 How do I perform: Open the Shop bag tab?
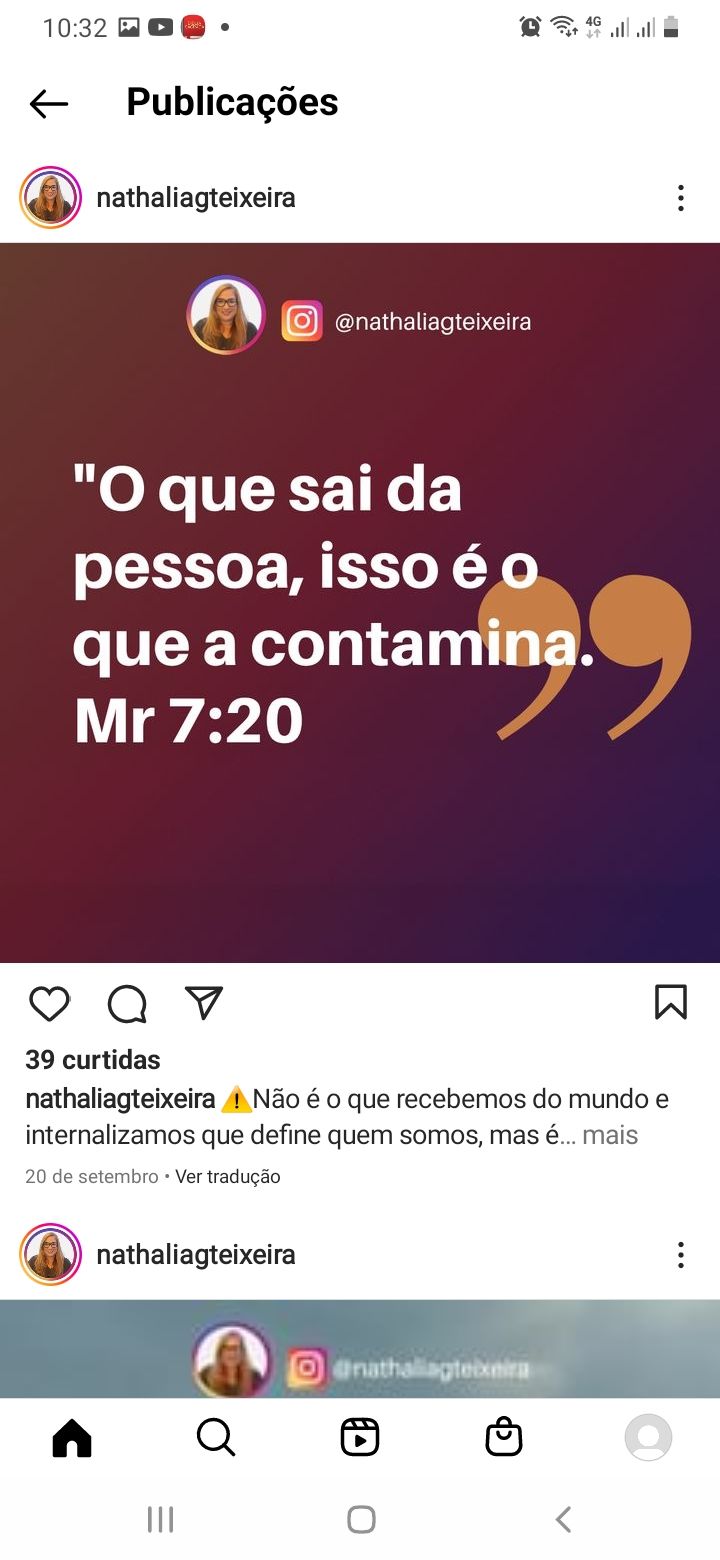click(x=504, y=1438)
